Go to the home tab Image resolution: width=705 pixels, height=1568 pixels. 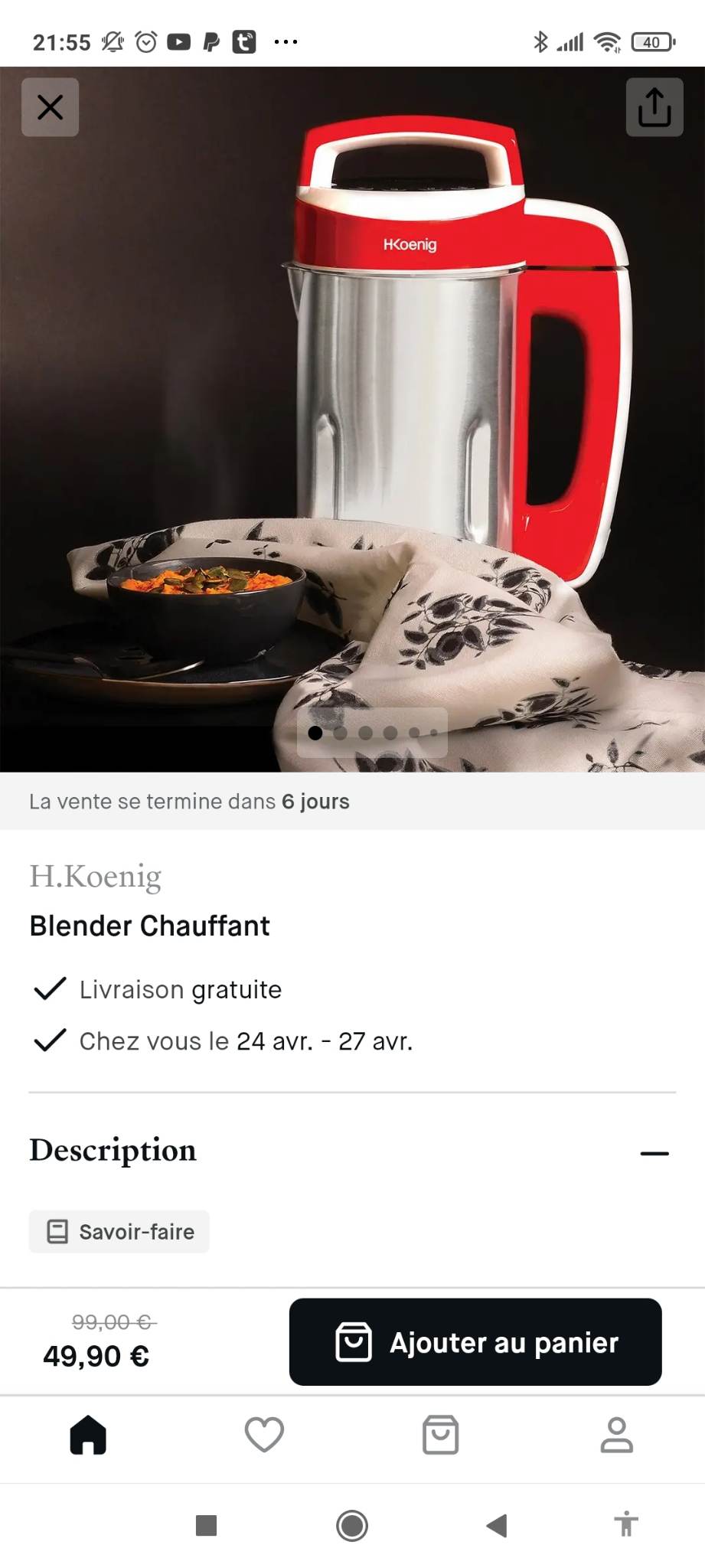(x=88, y=1434)
